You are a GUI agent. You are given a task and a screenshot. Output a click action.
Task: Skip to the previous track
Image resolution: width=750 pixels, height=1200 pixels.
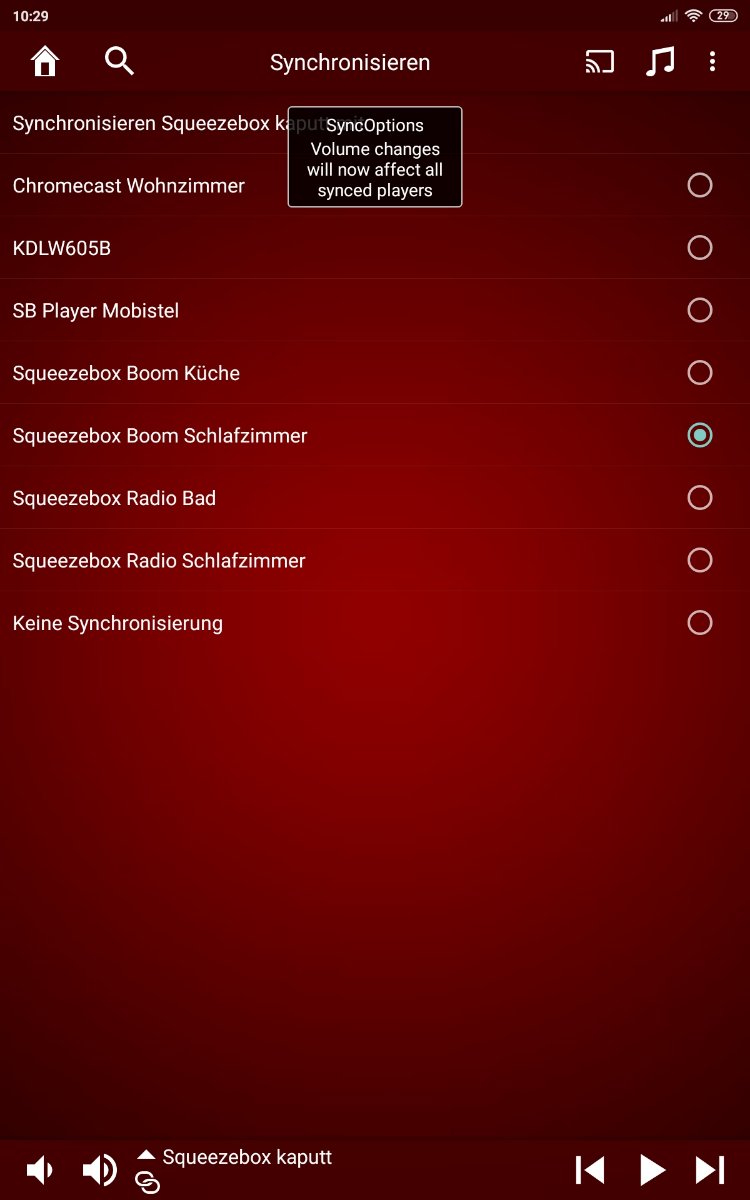(590, 1169)
